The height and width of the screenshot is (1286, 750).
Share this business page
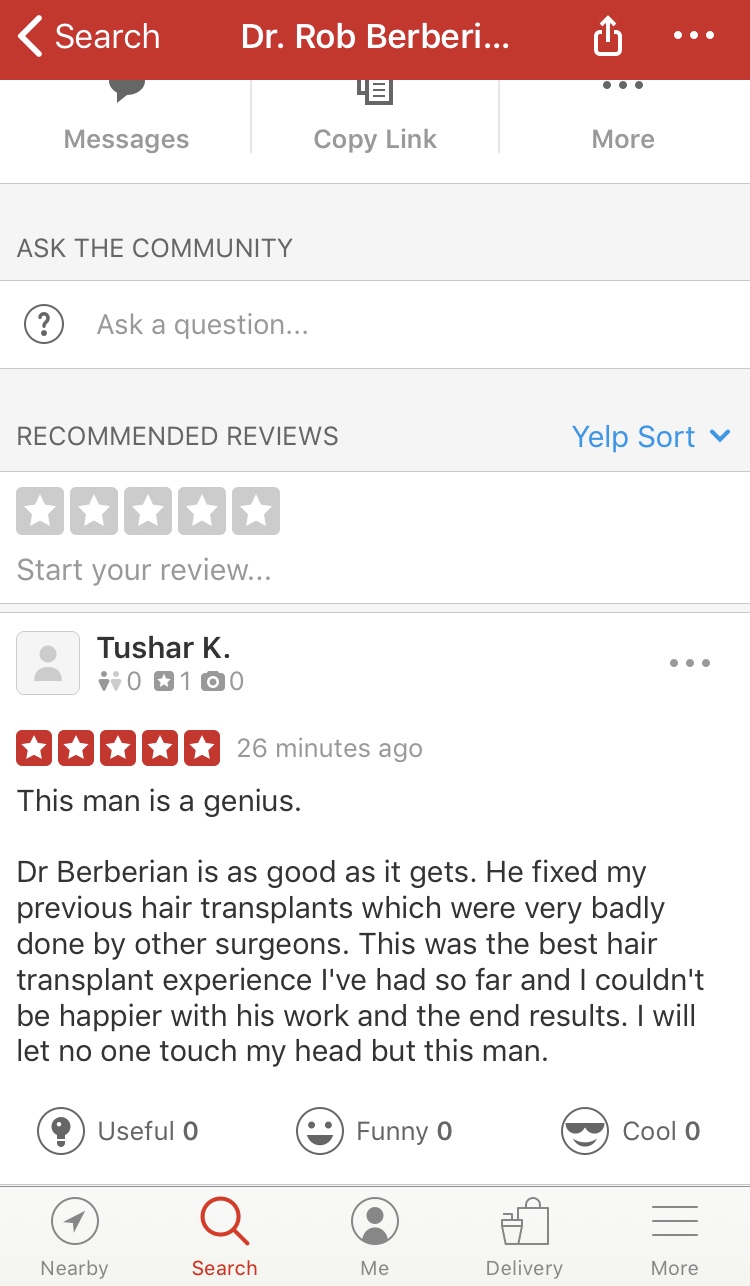tap(607, 38)
